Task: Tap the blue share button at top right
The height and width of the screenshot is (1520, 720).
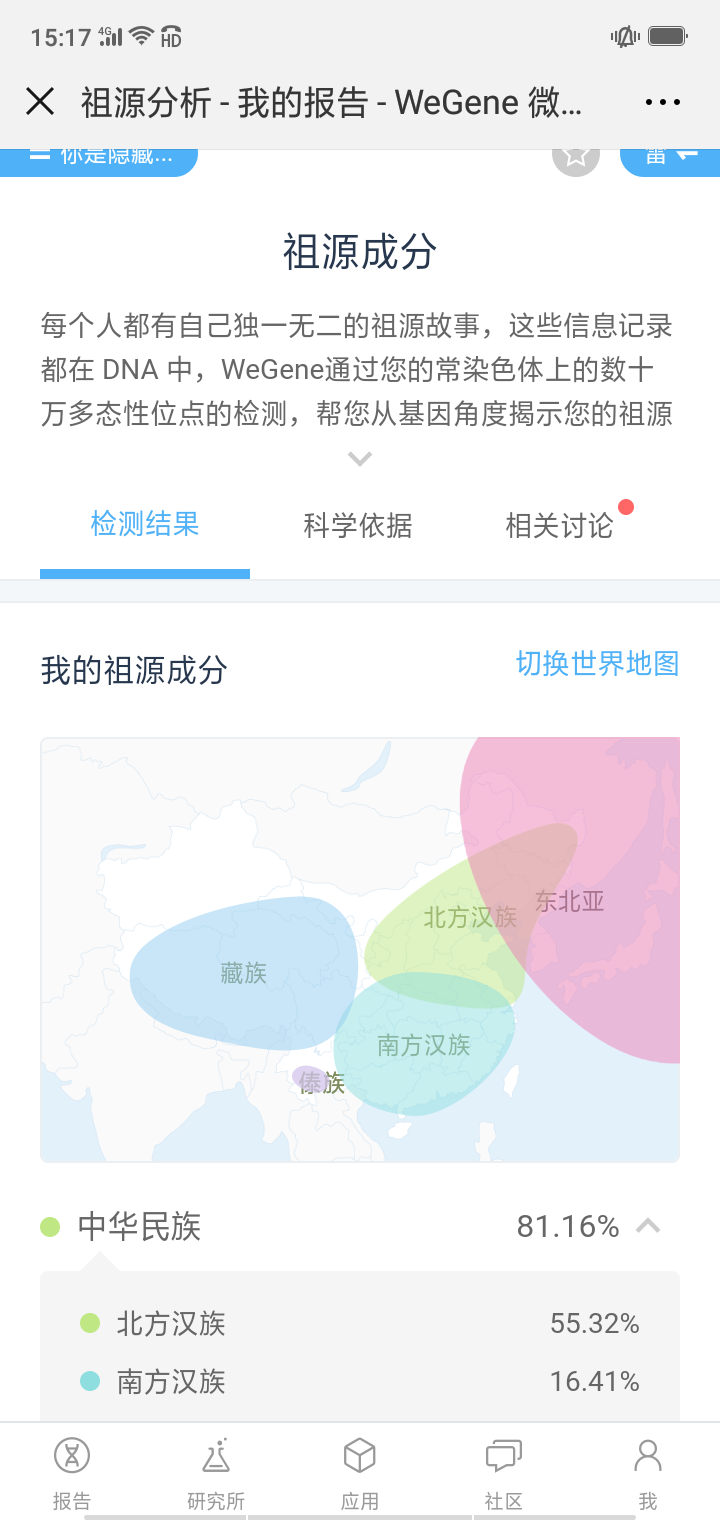Action: [670, 161]
